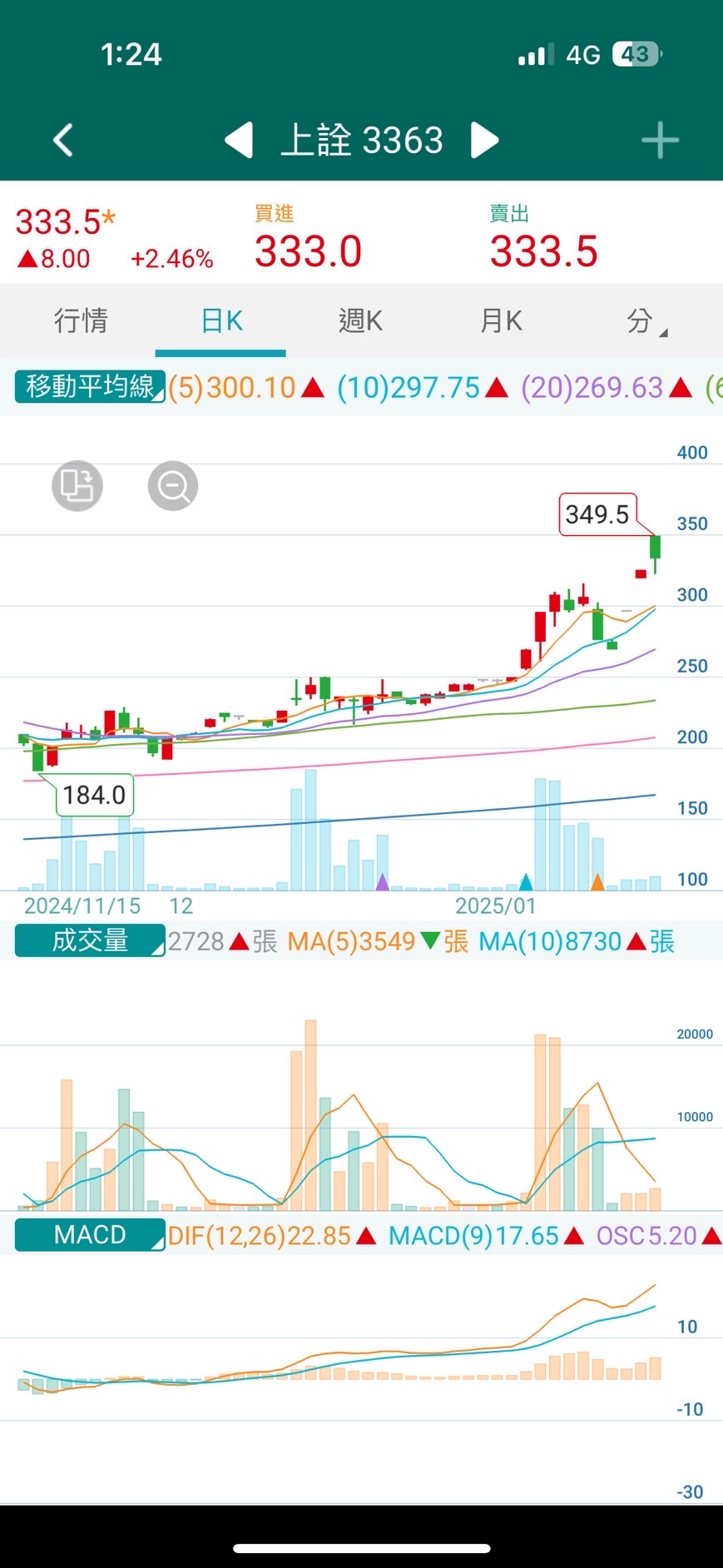Select the 日K tab
The image size is (723, 1568).
pos(221,320)
